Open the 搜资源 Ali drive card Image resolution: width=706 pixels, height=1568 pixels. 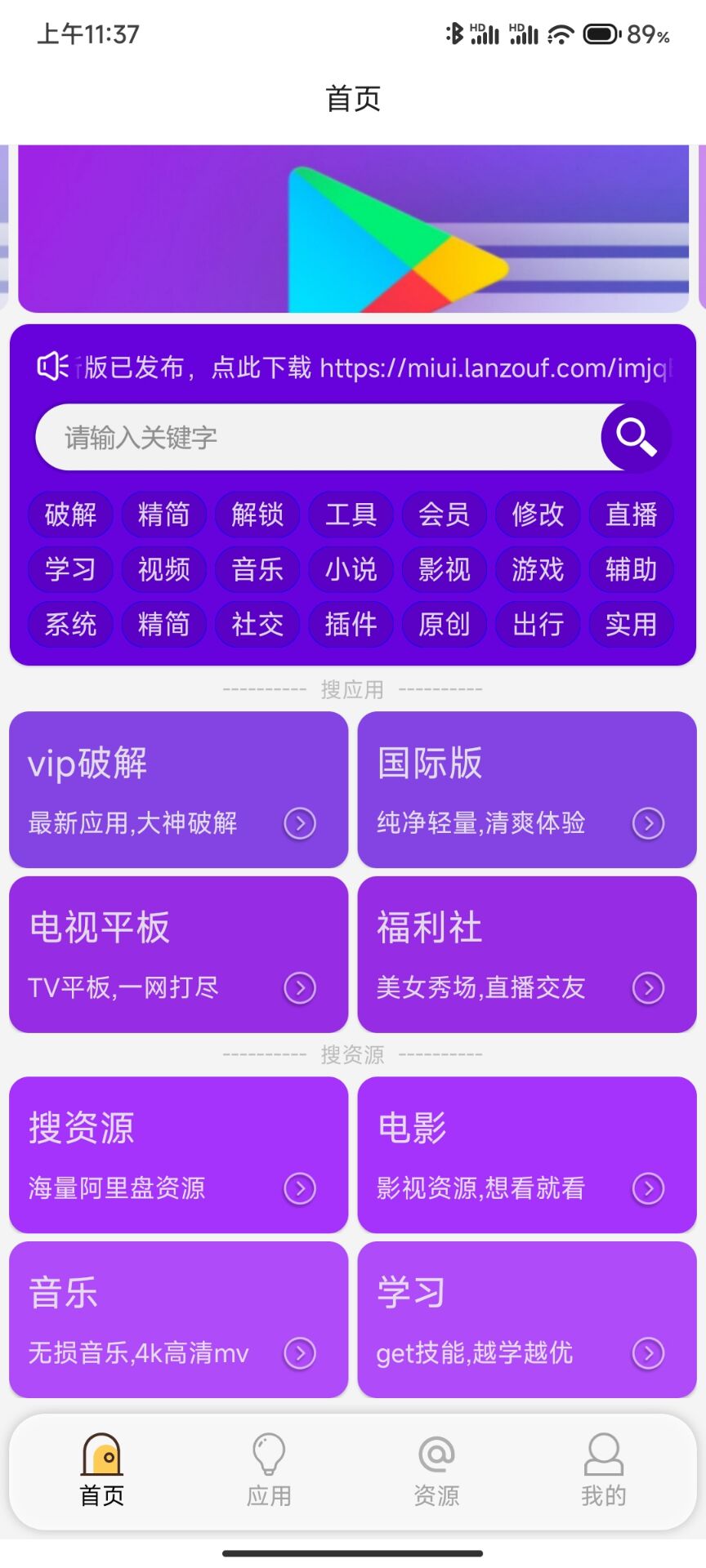tap(178, 1155)
